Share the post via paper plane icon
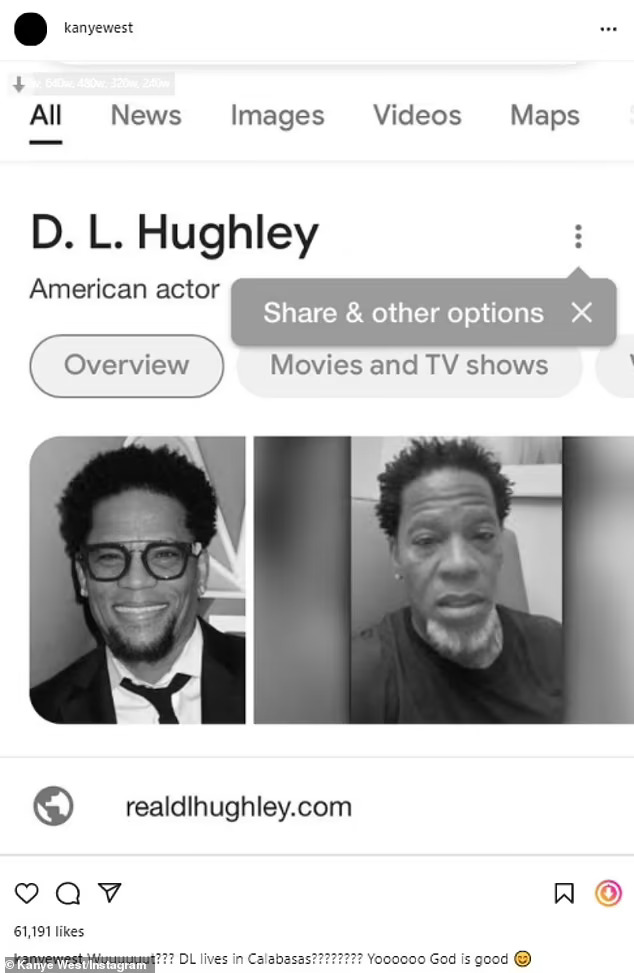The image size is (634, 973). tap(109, 892)
